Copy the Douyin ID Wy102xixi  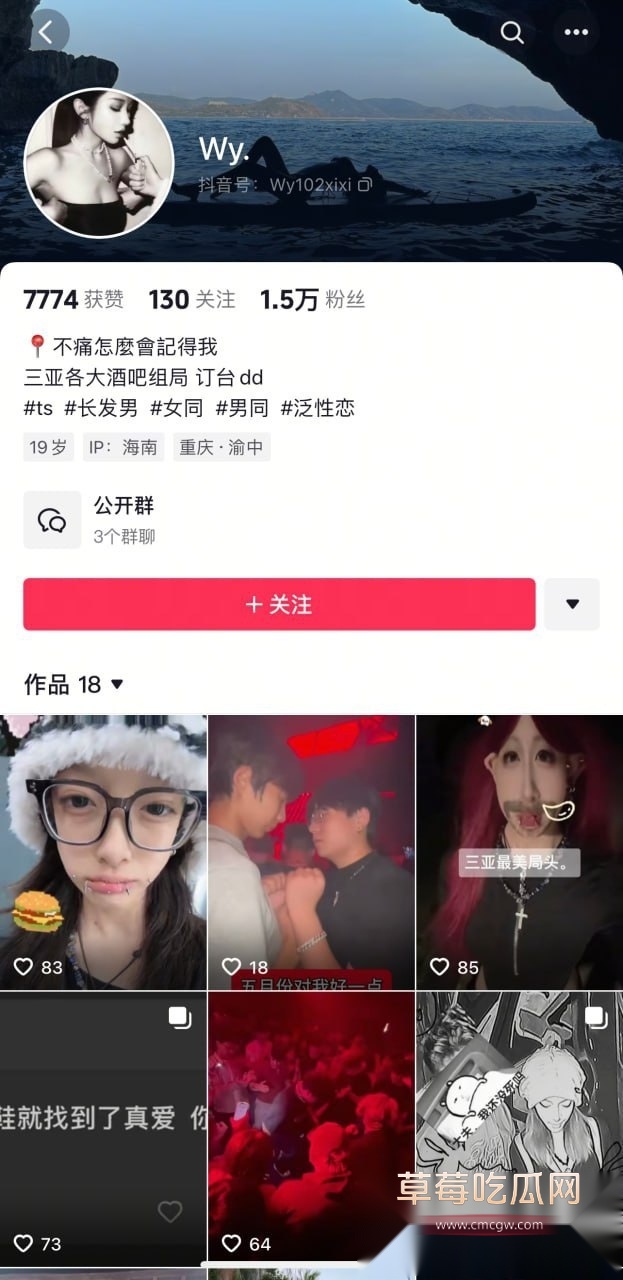pyautogui.click(x=366, y=185)
